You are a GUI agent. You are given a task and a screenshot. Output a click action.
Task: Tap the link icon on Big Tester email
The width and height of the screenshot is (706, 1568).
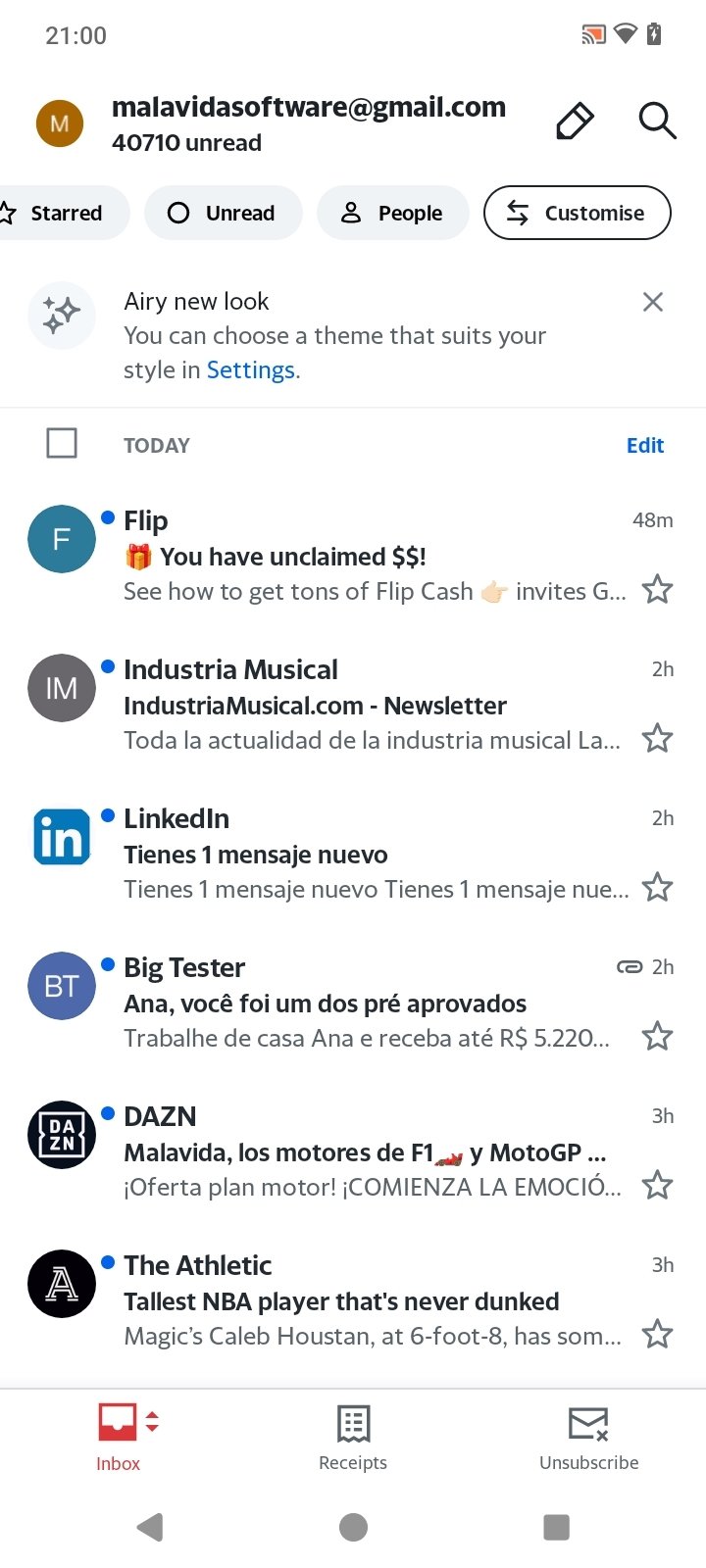click(630, 966)
